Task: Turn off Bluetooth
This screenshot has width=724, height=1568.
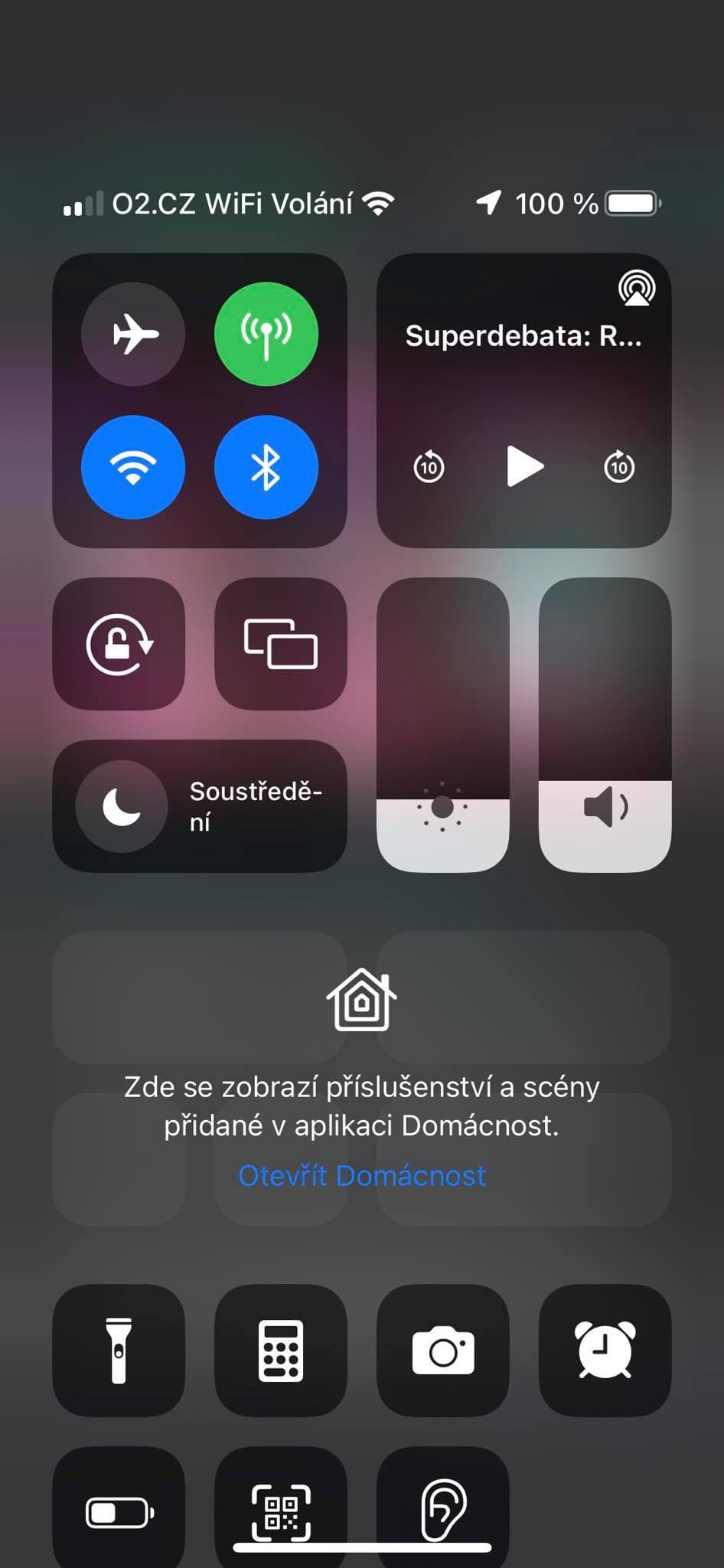Action: click(x=266, y=467)
